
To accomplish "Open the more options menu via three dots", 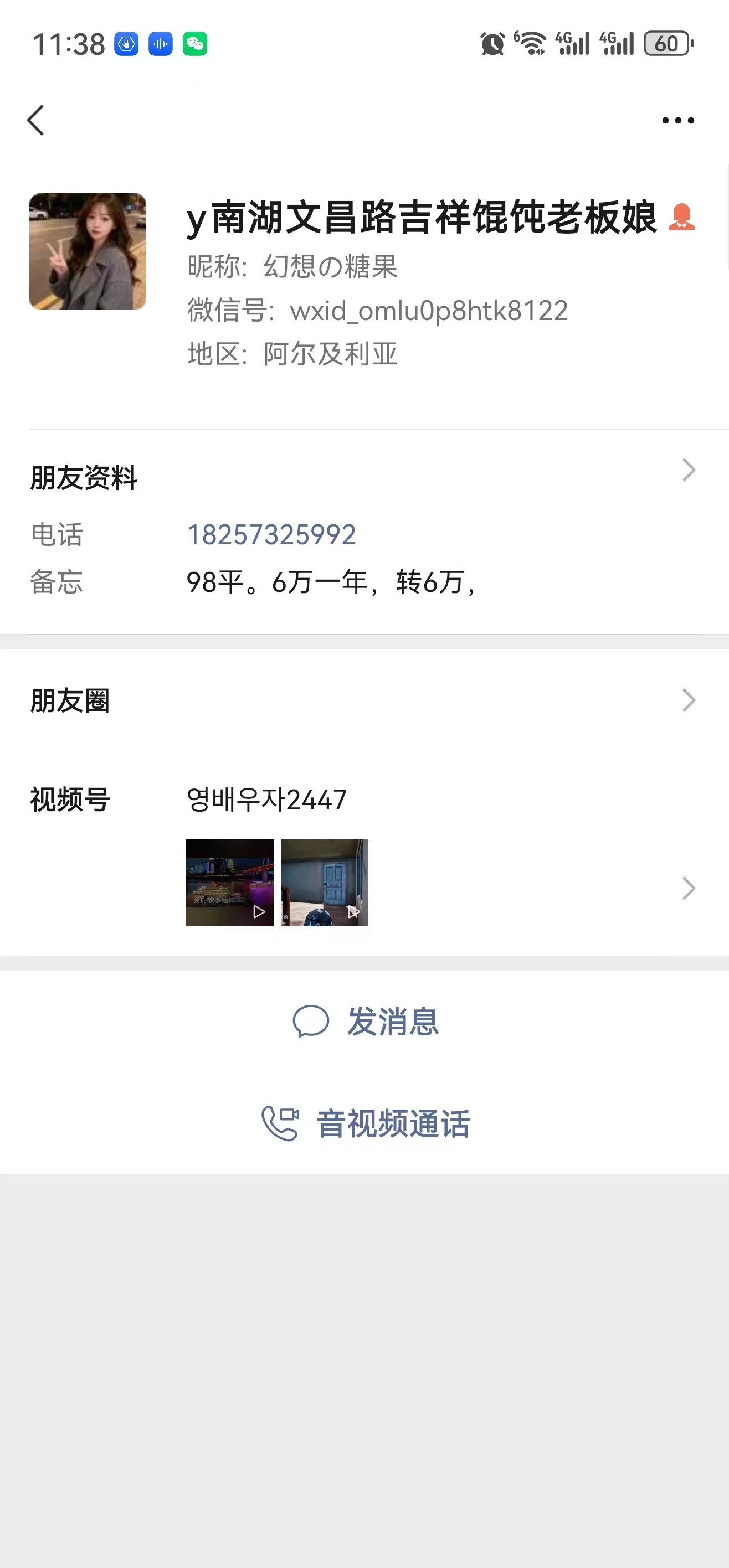I will (678, 120).
